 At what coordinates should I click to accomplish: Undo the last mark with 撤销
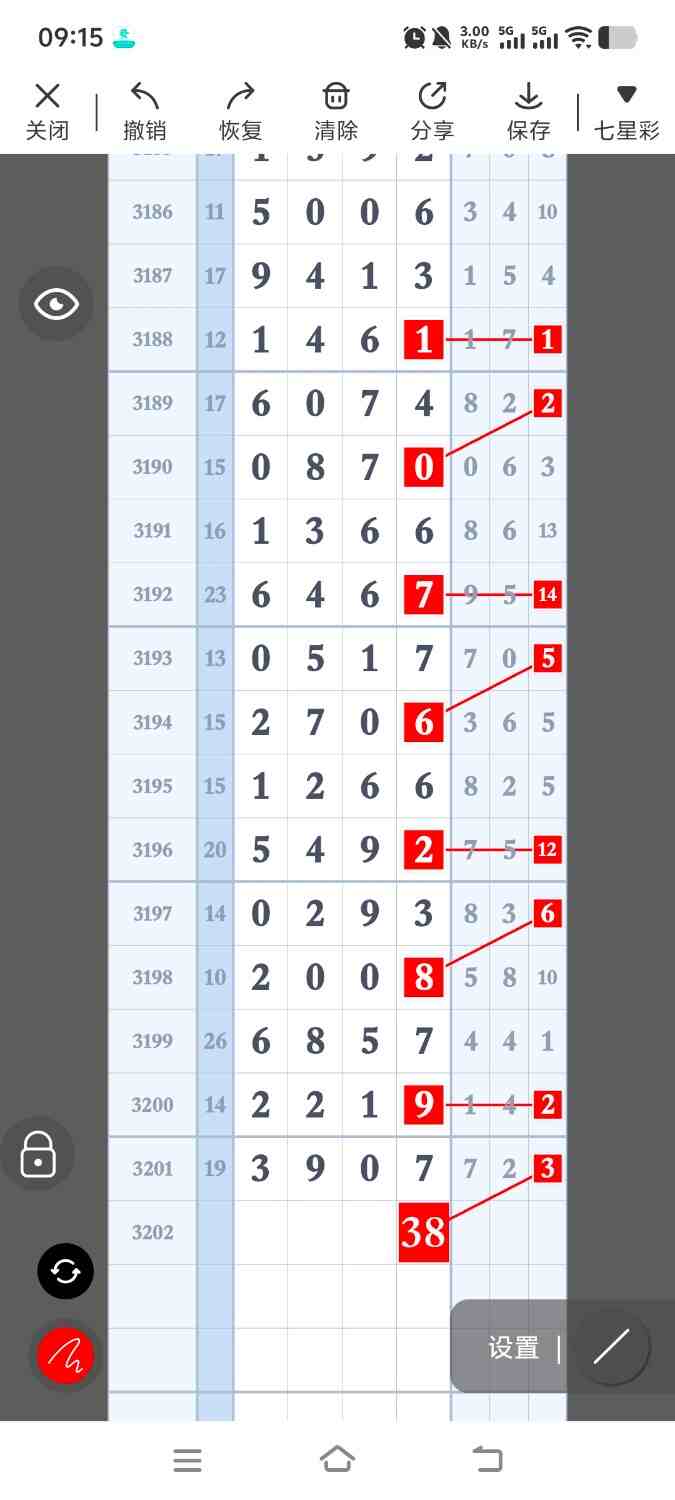[x=144, y=112]
